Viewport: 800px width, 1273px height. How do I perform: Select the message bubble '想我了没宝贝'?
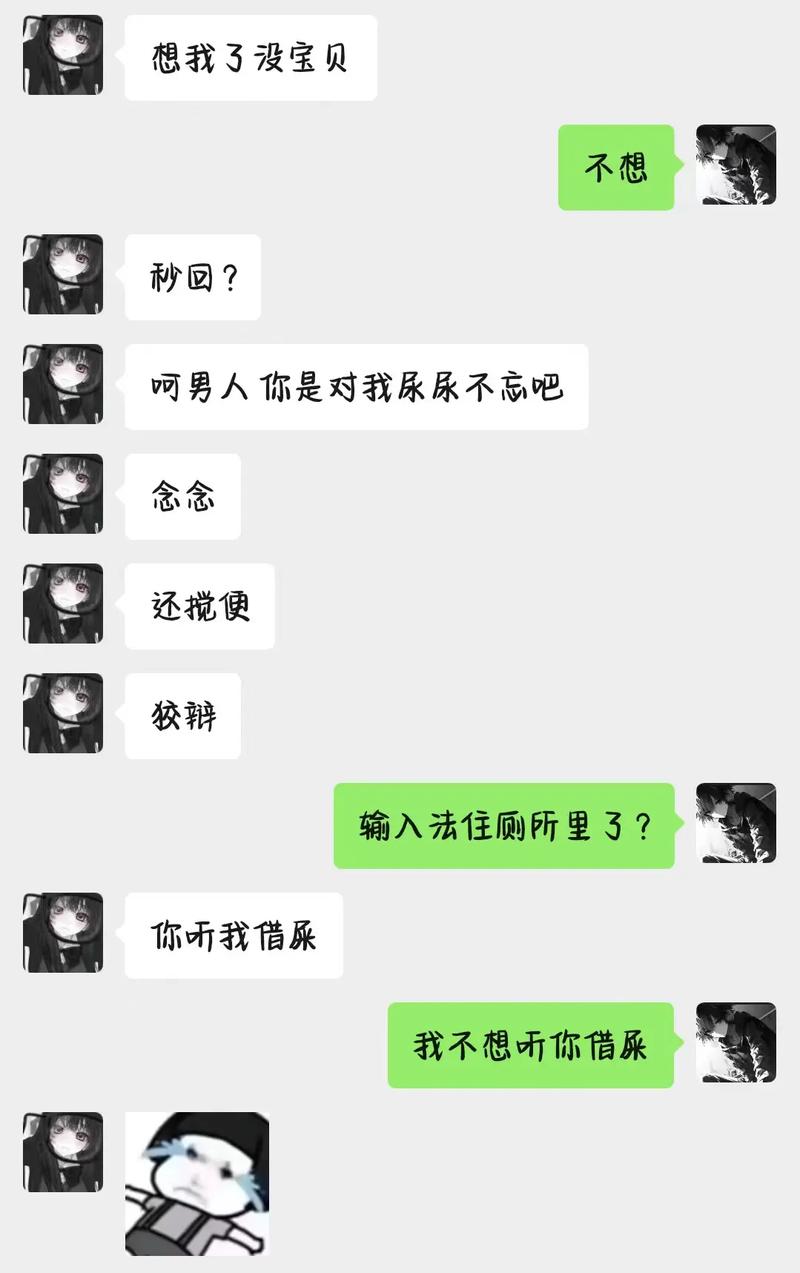250,58
